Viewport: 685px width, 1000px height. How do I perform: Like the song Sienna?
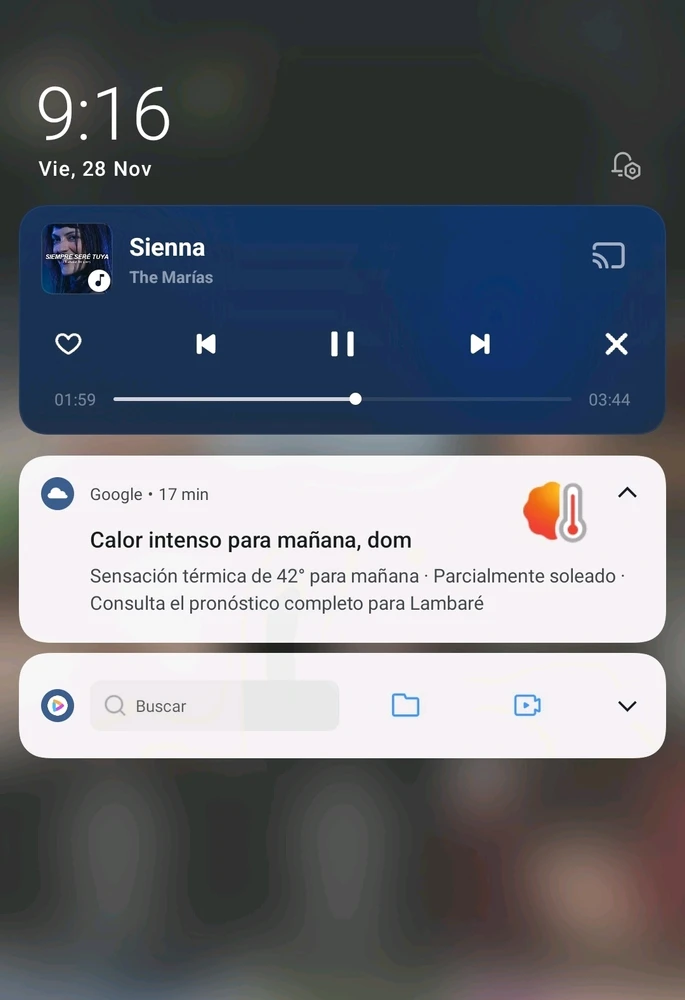coord(67,344)
